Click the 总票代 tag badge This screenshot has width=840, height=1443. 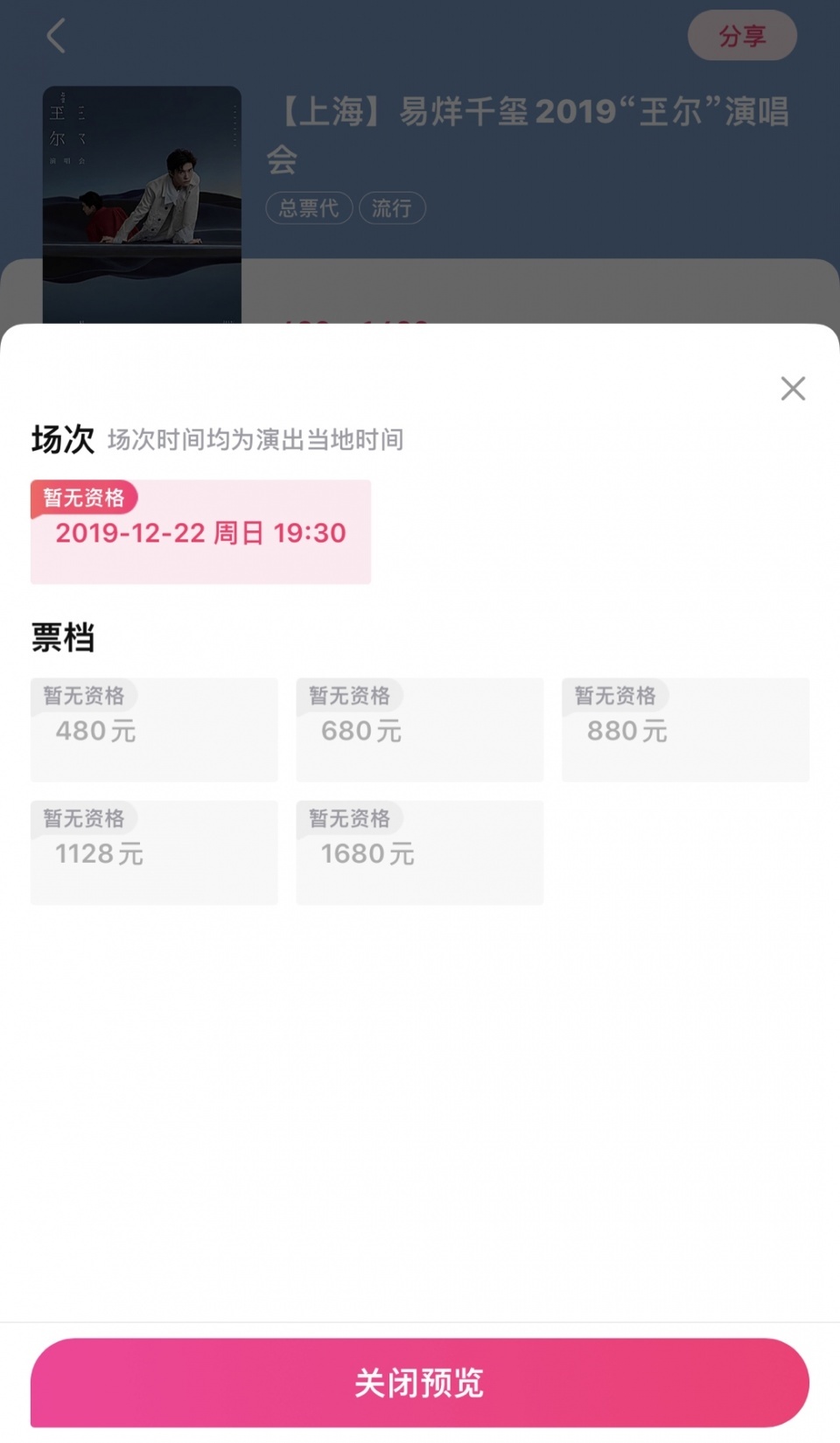click(308, 208)
